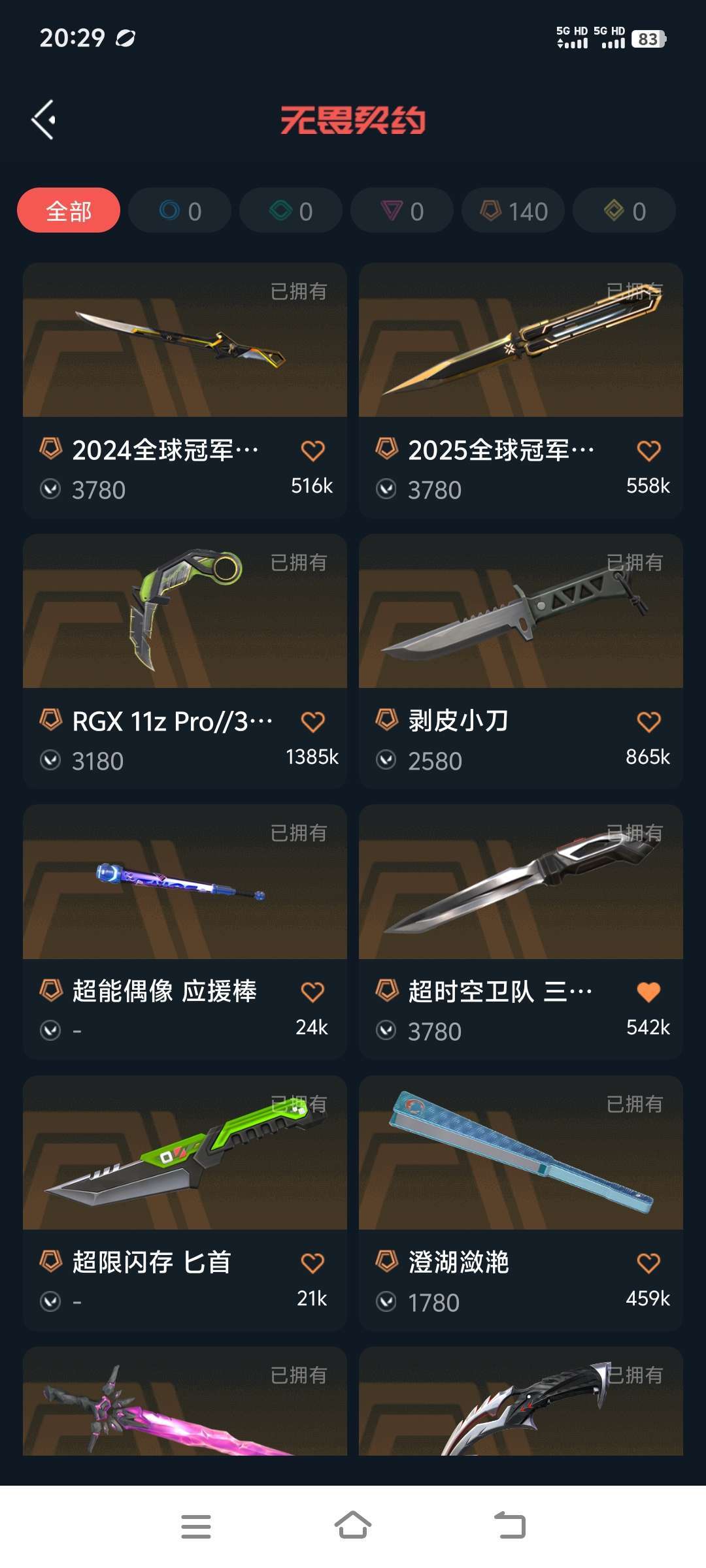
Task: Switch to the 全部 tab
Action: click(68, 210)
